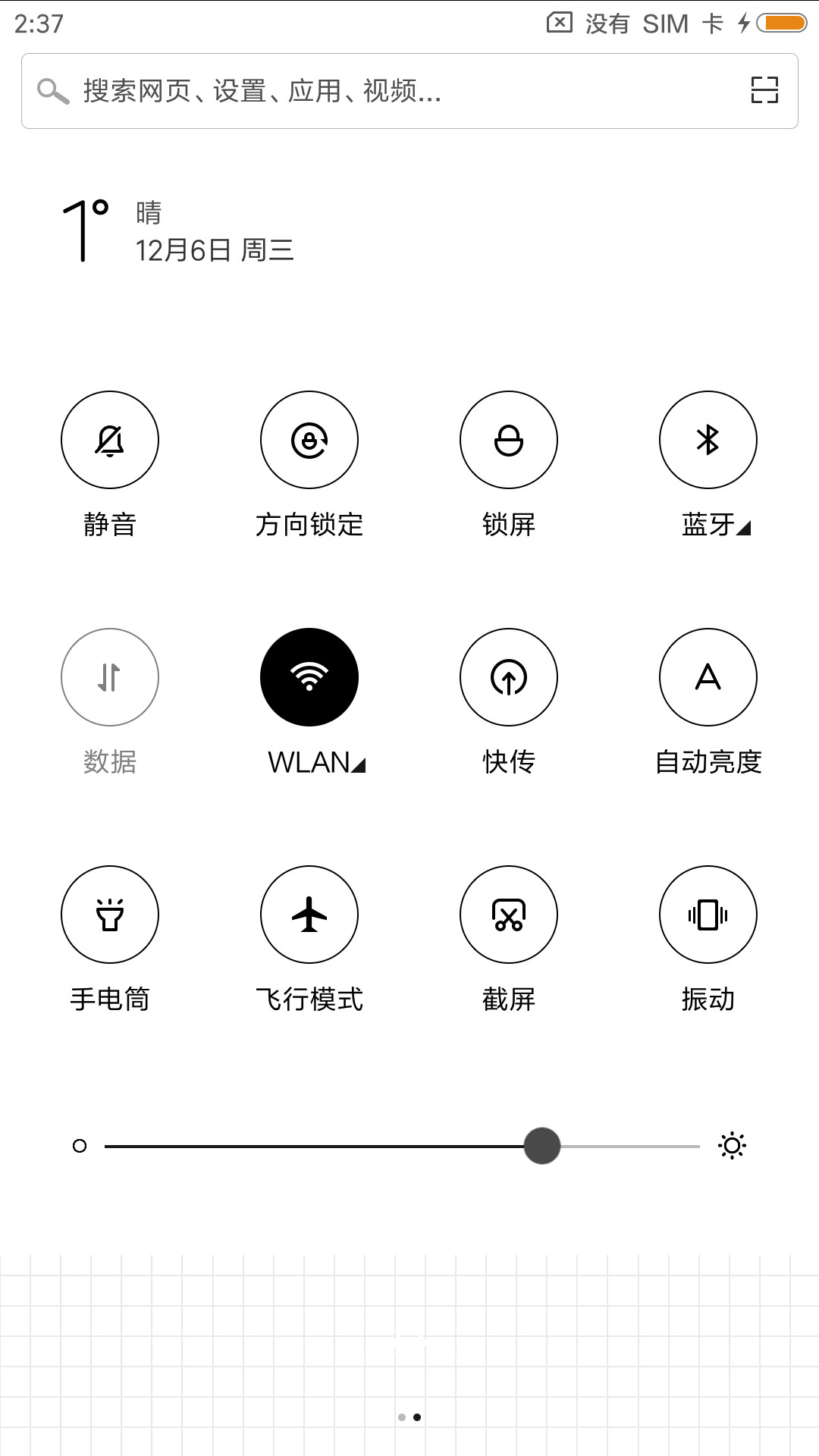Turn on 蓝牙 Bluetooth
The image size is (819, 1456).
(x=708, y=440)
